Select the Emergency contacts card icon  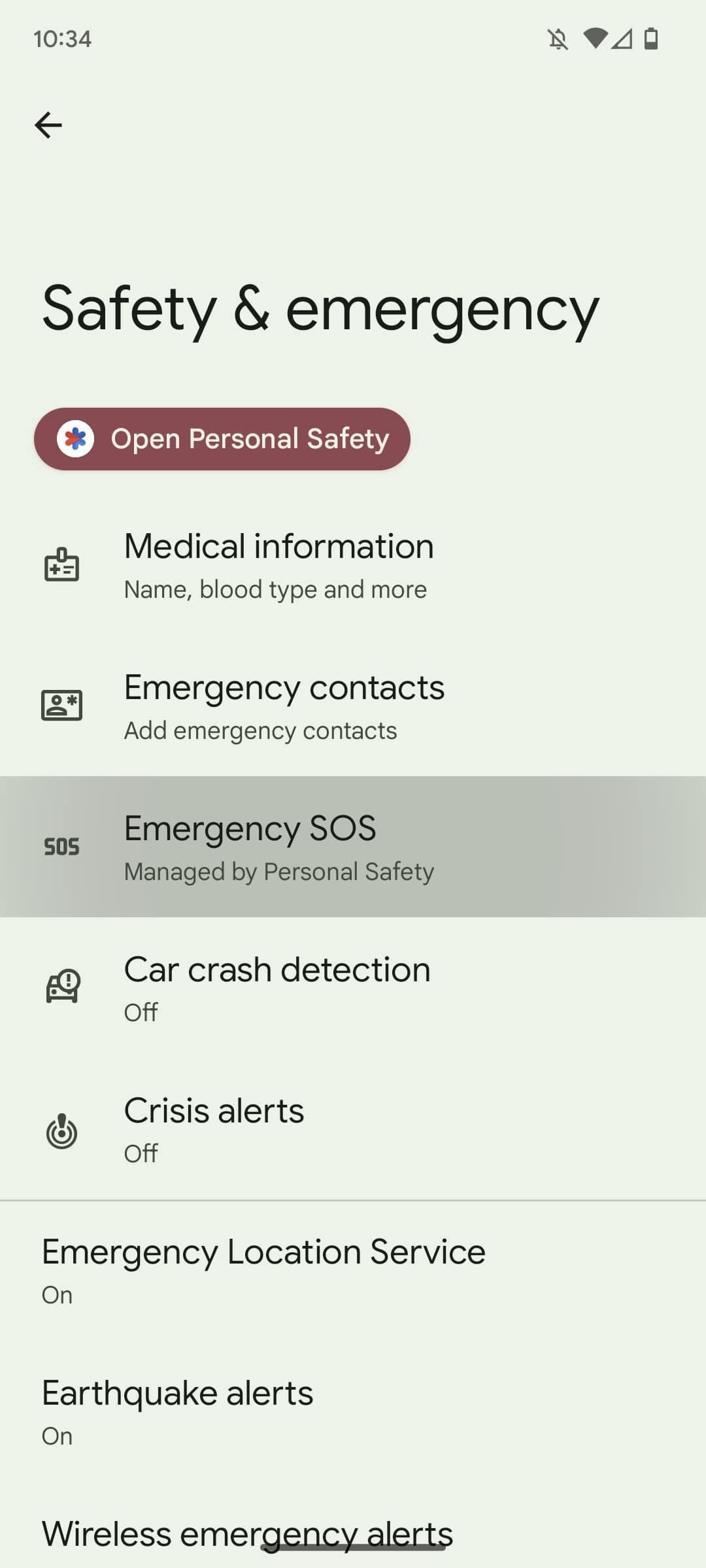coord(62,706)
